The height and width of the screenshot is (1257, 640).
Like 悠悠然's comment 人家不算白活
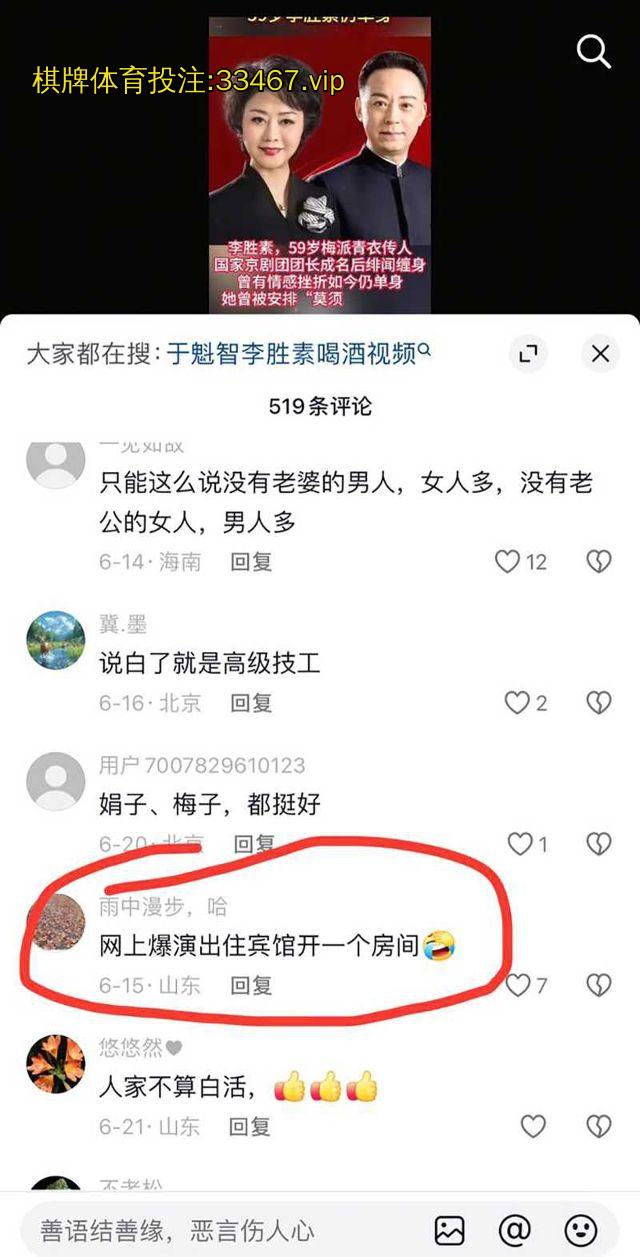point(533,1126)
